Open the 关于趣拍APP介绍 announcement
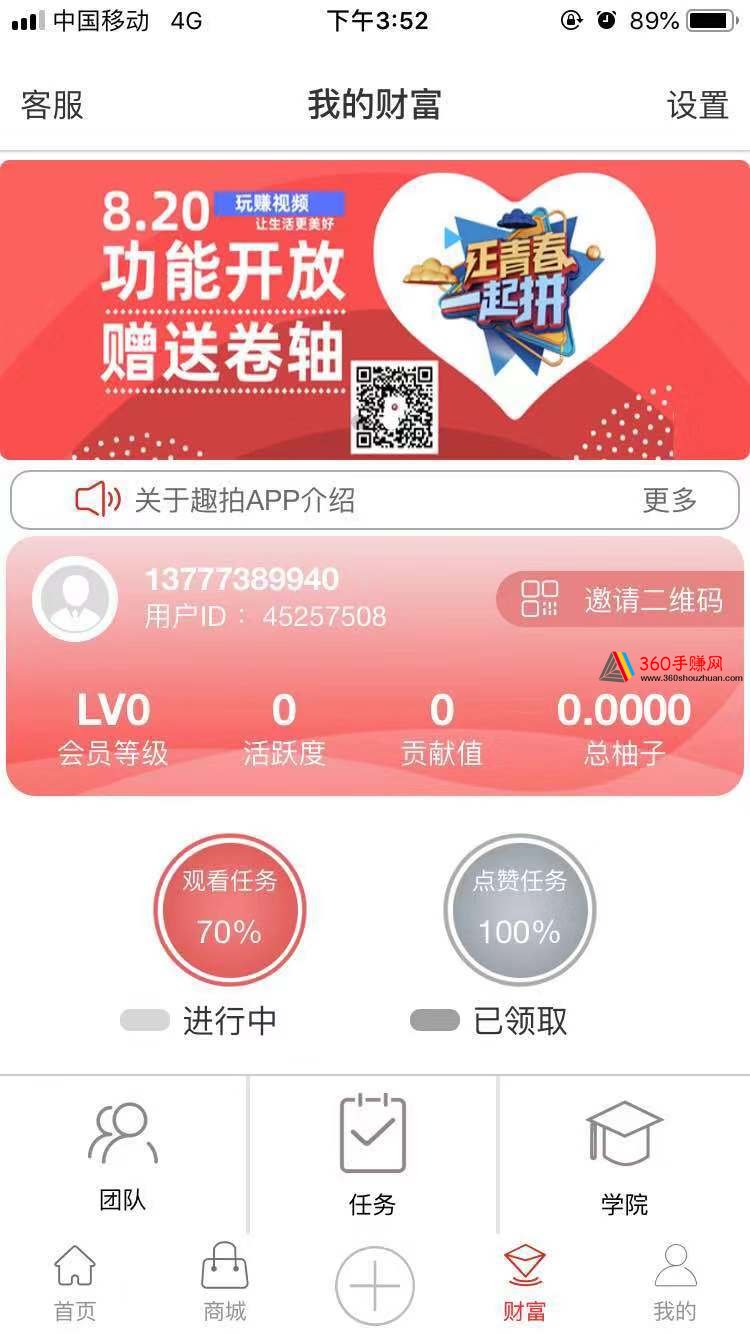750x1334 pixels. pos(245,500)
